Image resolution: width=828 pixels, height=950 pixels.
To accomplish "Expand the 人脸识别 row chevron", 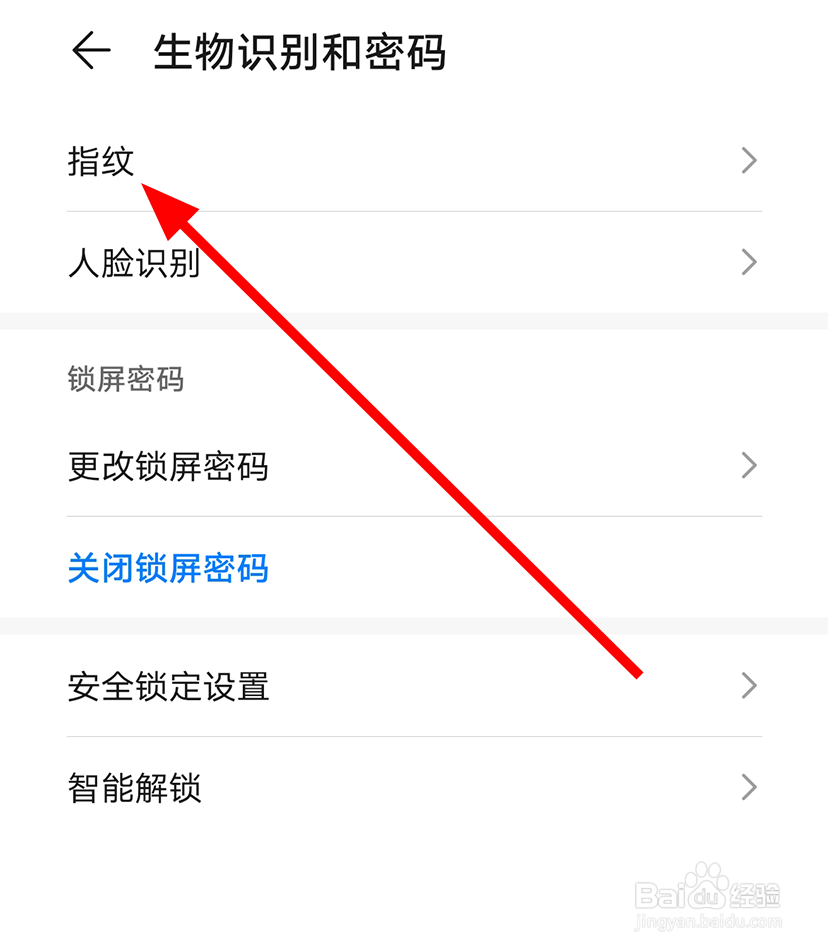I will click(749, 263).
